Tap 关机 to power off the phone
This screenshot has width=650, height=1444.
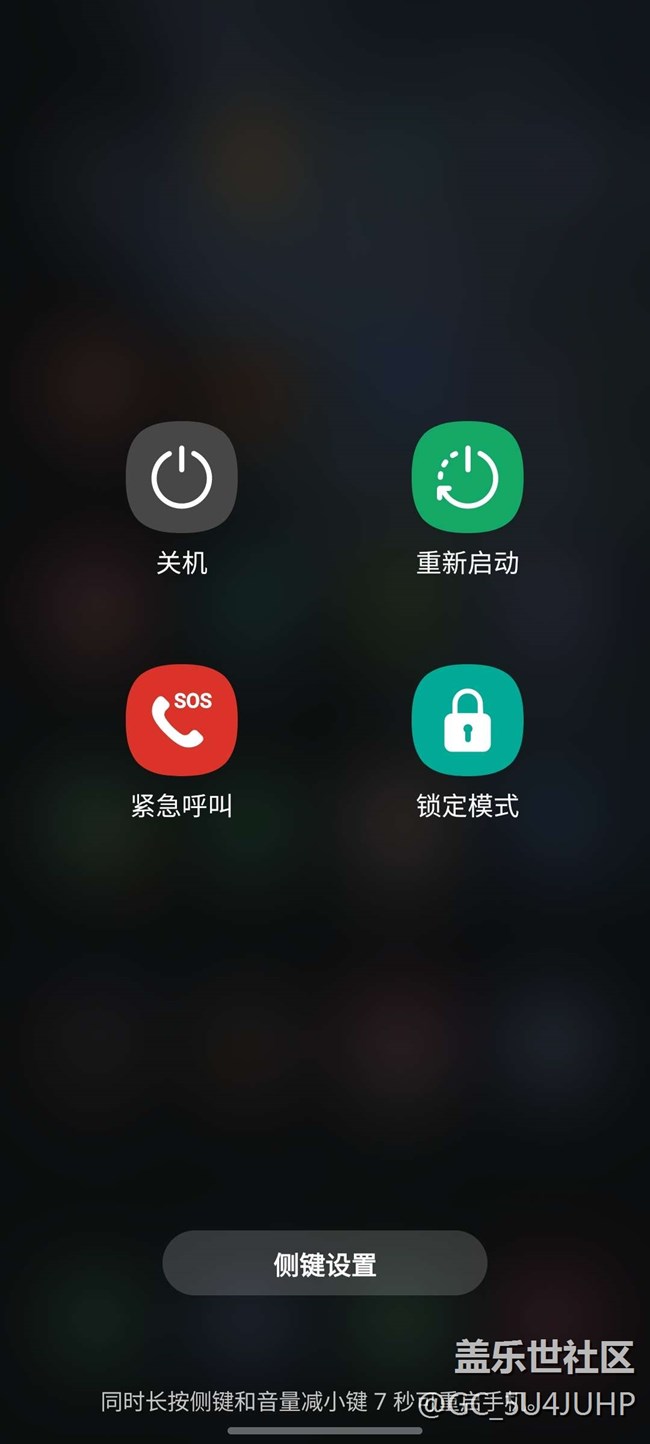181,477
